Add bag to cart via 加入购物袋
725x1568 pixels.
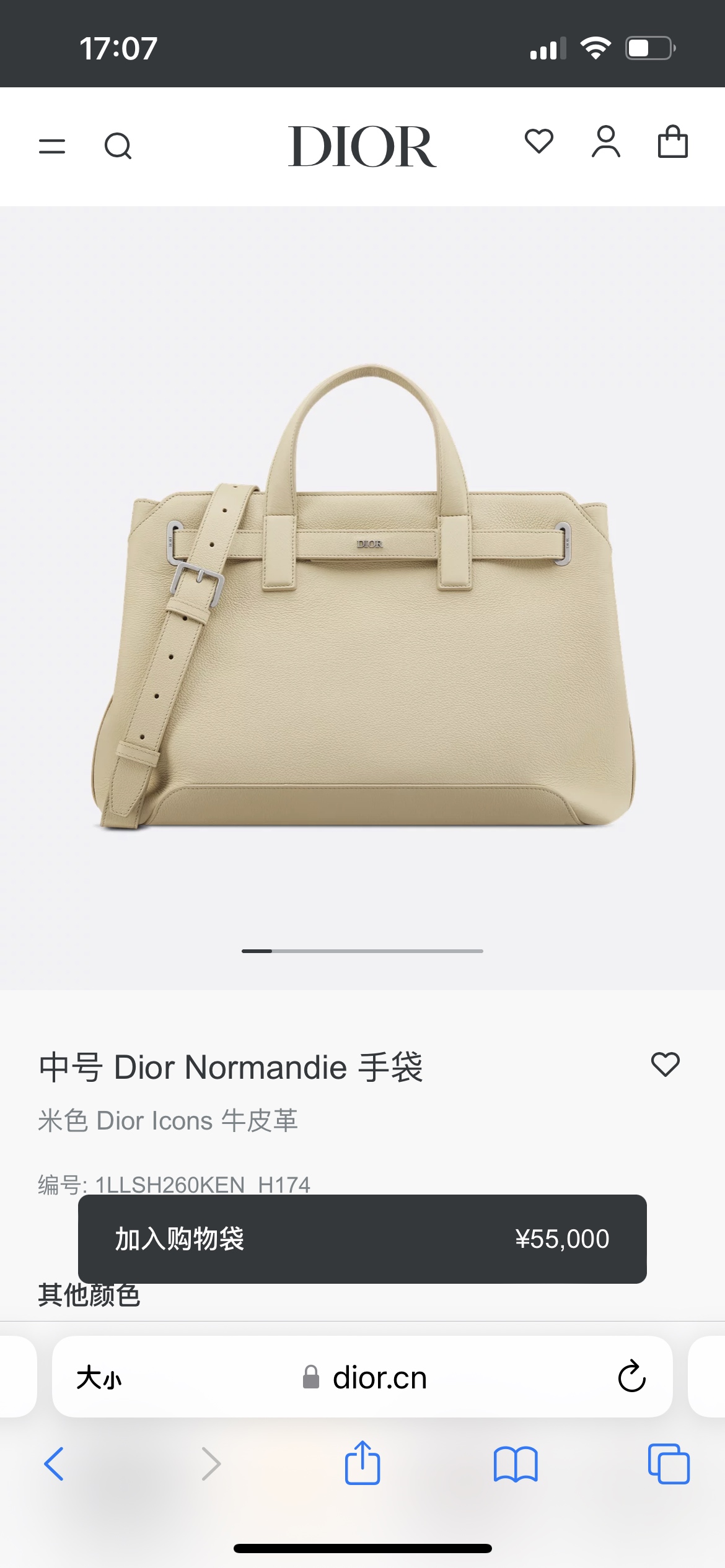point(362,1239)
